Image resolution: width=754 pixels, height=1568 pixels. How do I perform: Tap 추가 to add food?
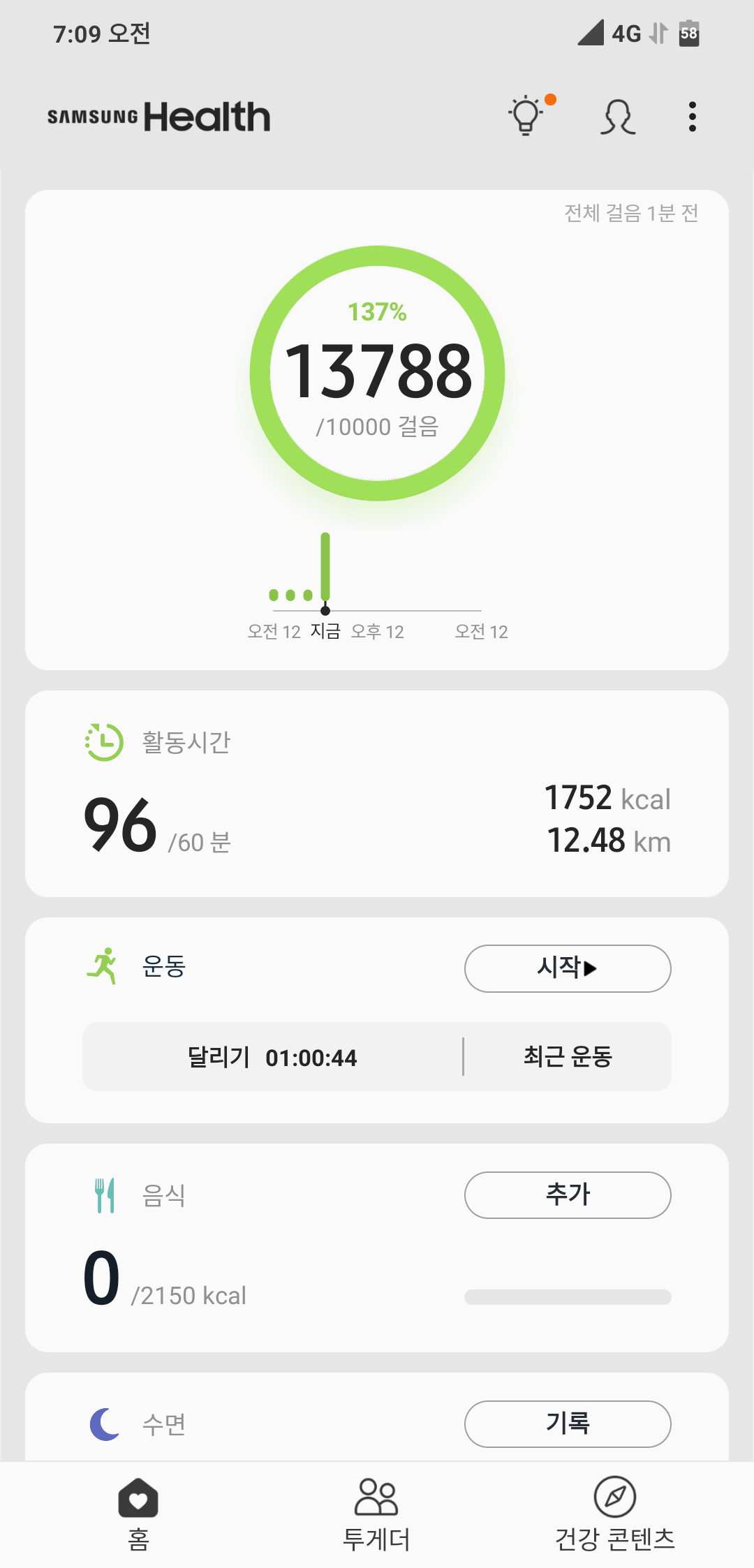[568, 1195]
